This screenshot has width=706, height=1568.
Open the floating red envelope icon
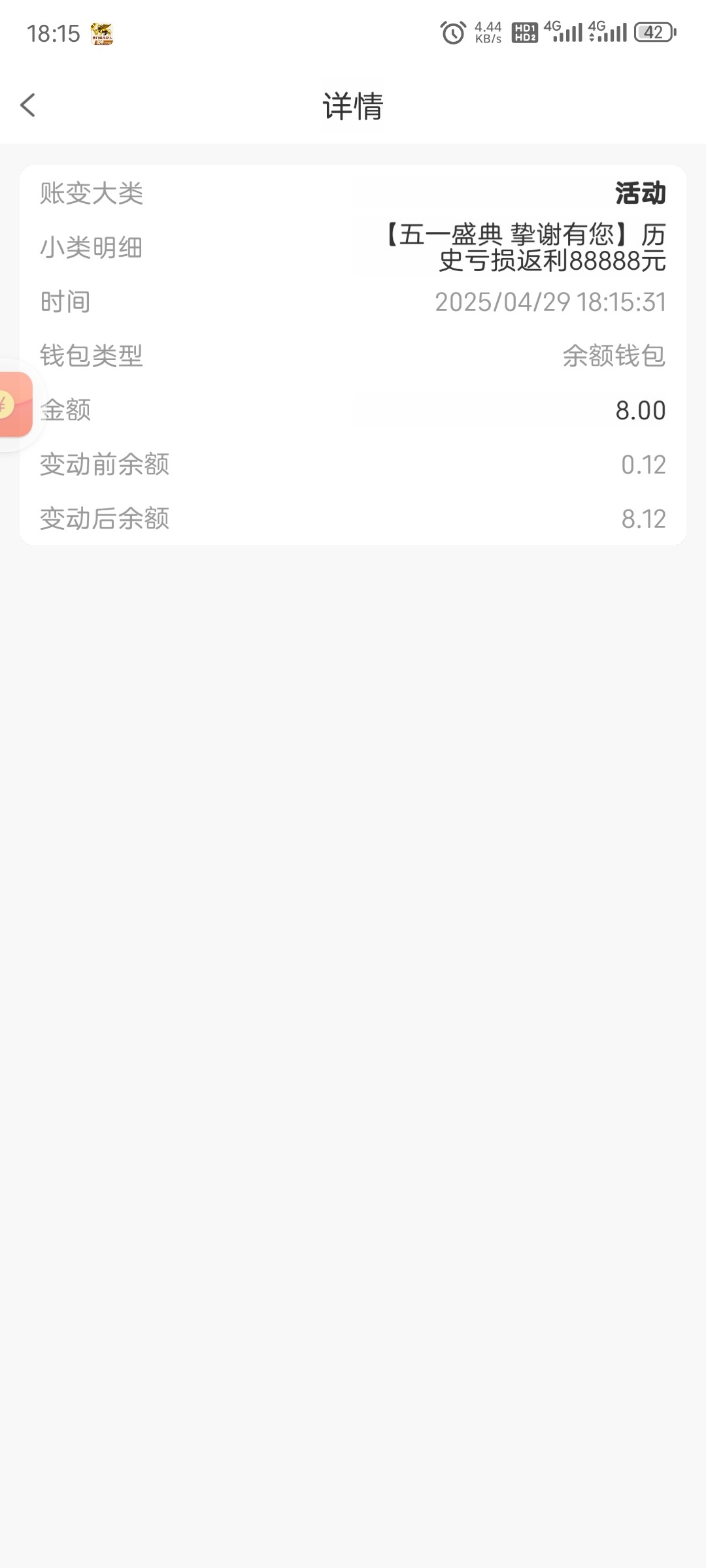tap(14, 404)
